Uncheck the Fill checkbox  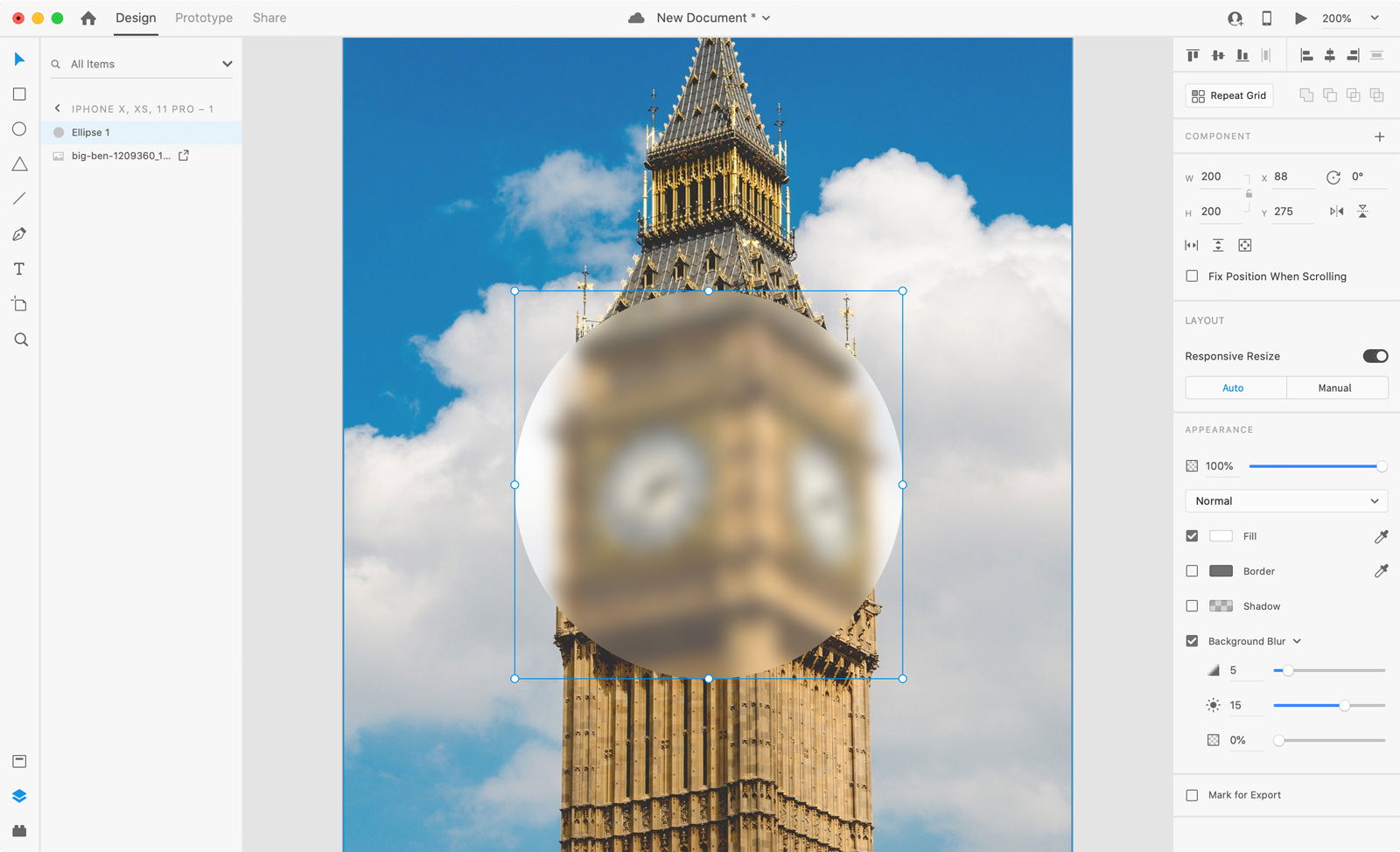(1192, 536)
